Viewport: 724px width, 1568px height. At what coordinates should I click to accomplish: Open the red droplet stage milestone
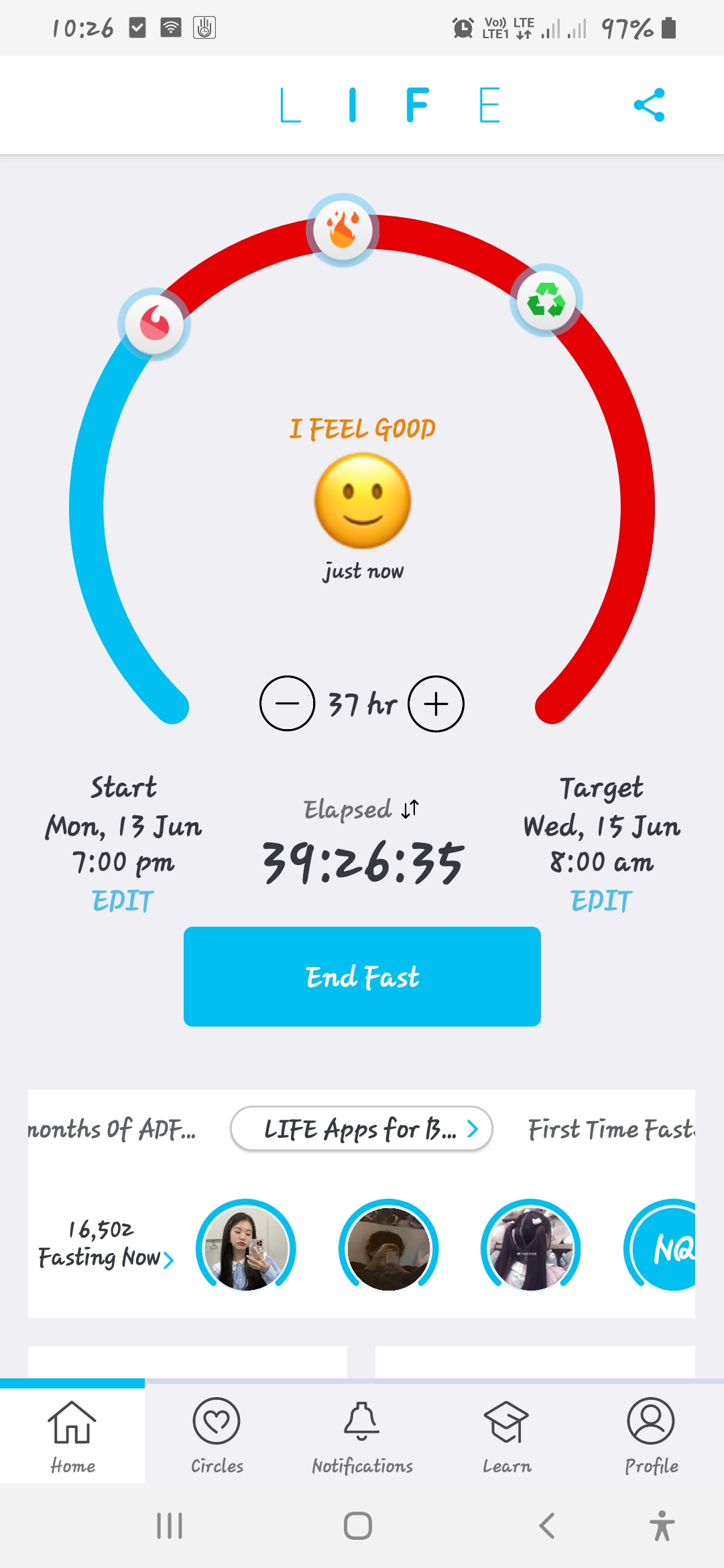coord(155,324)
